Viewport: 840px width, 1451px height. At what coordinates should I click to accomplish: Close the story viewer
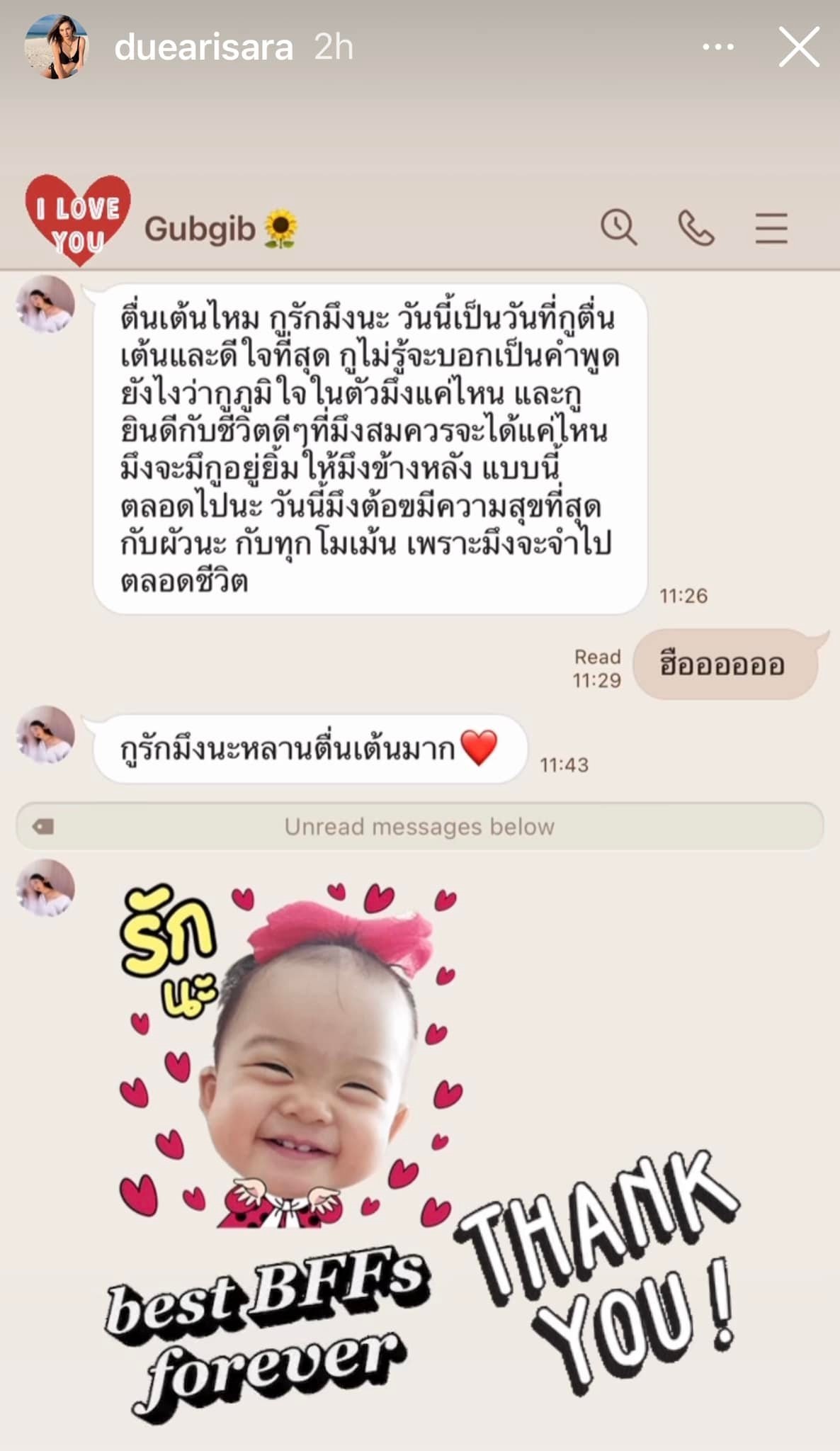799,47
